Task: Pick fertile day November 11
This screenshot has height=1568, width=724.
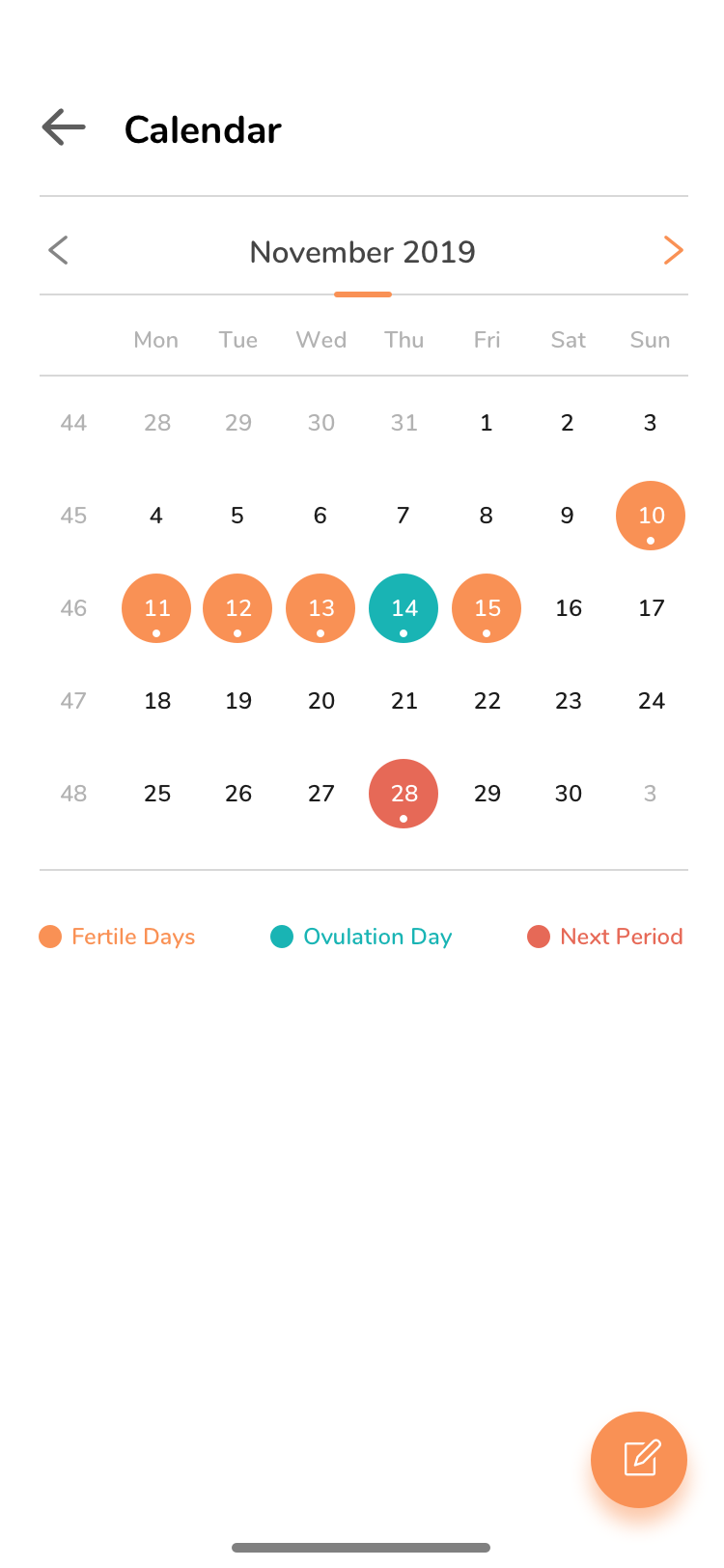Action: 156,608
